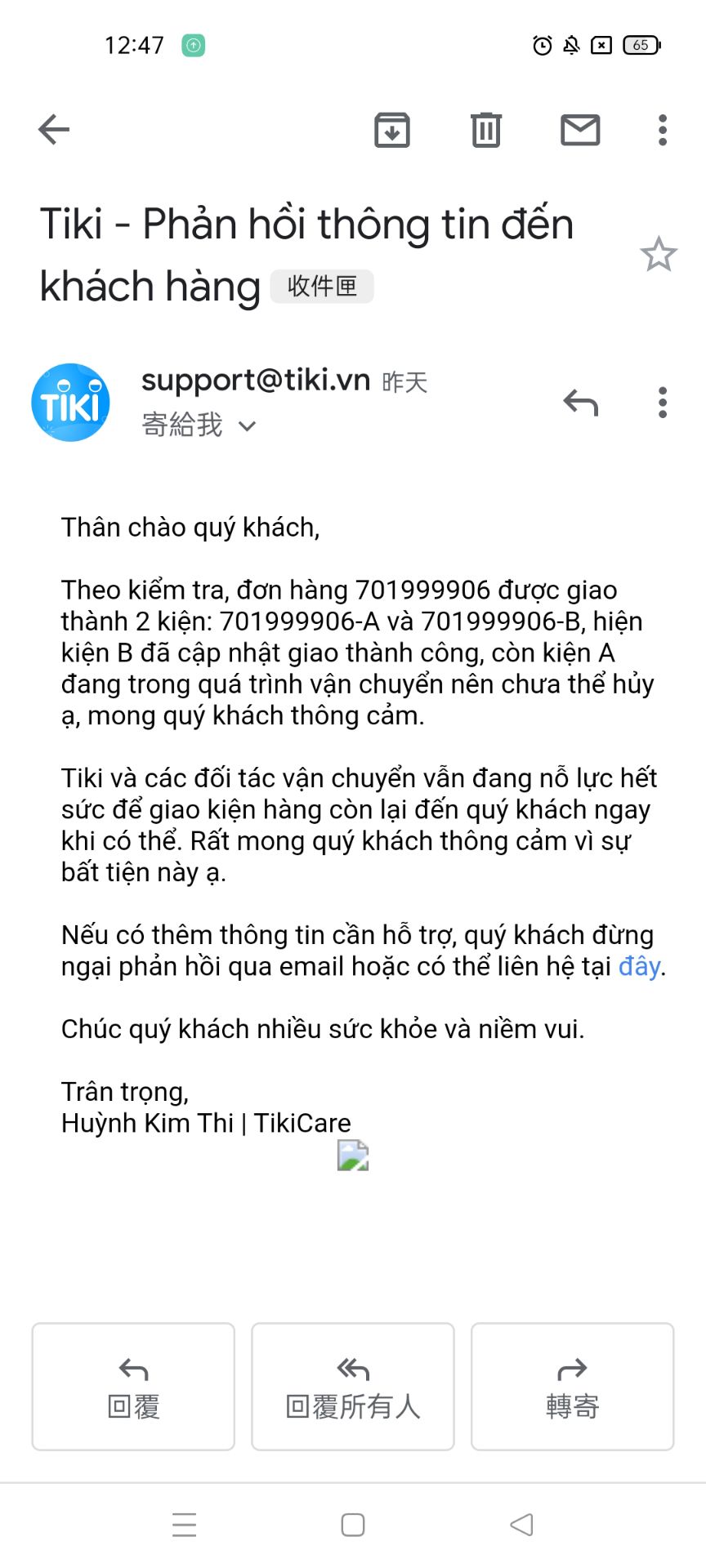The image size is (706, 1568).
Task: Forward the email with 轉寄
Action: pyautogui.click(x=573, y=1387)
